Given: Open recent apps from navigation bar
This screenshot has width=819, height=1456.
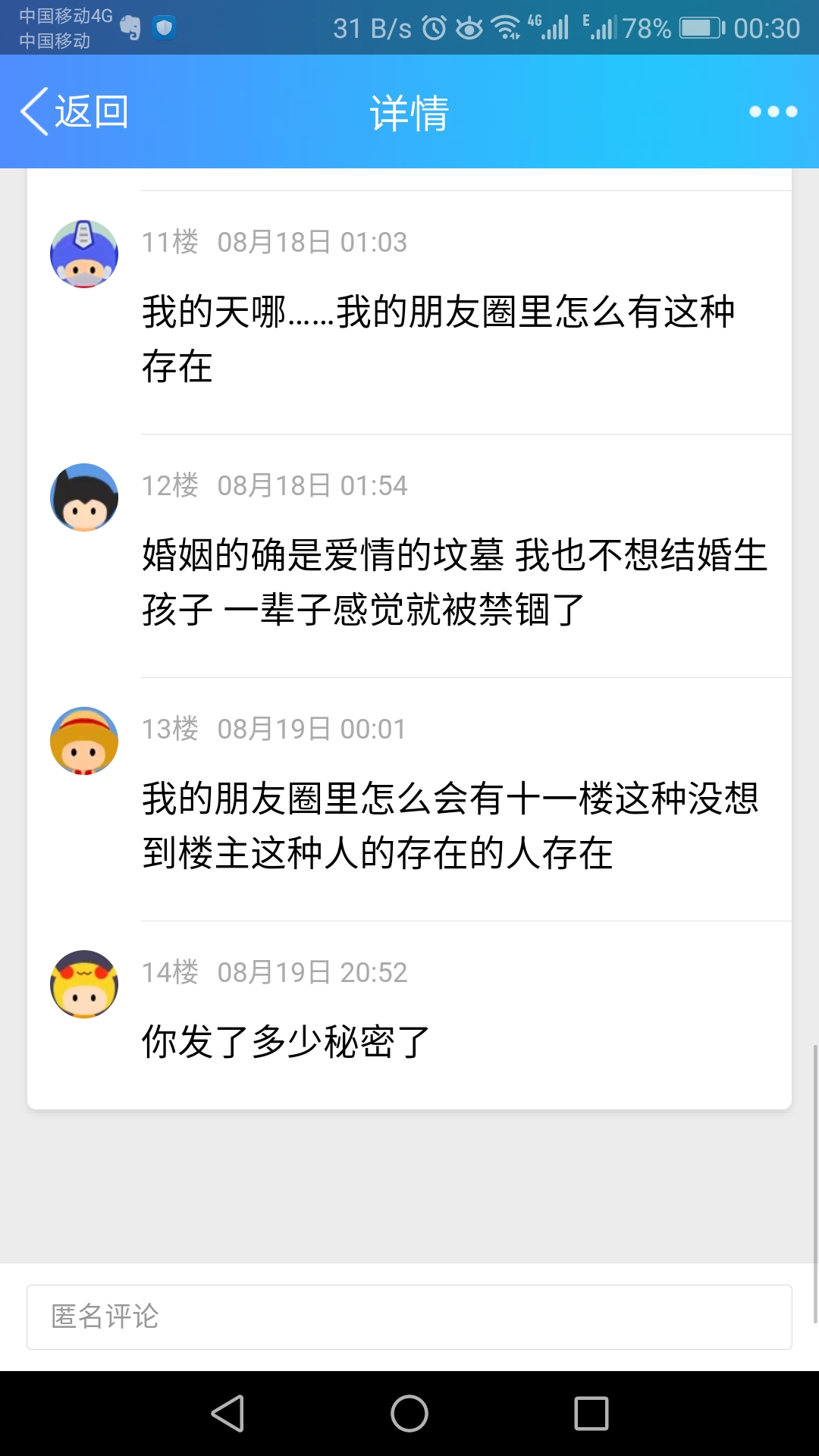Looking at the screenshot, I should [x=591, y=1414].
